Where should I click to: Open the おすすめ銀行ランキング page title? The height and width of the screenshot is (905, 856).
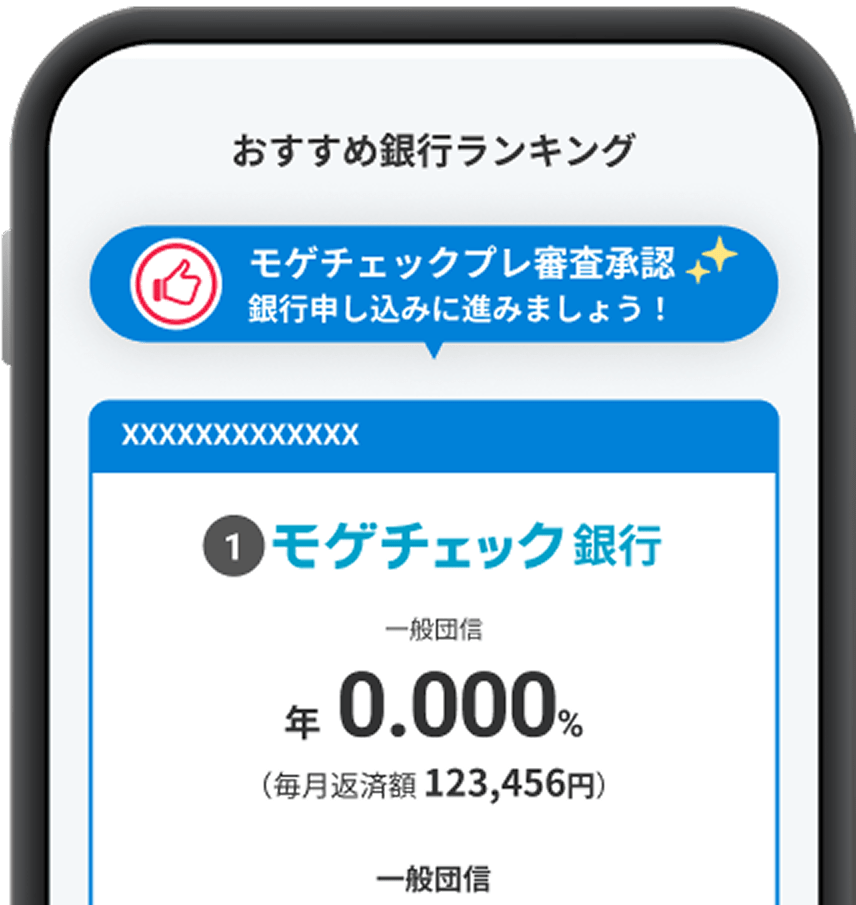430,145
